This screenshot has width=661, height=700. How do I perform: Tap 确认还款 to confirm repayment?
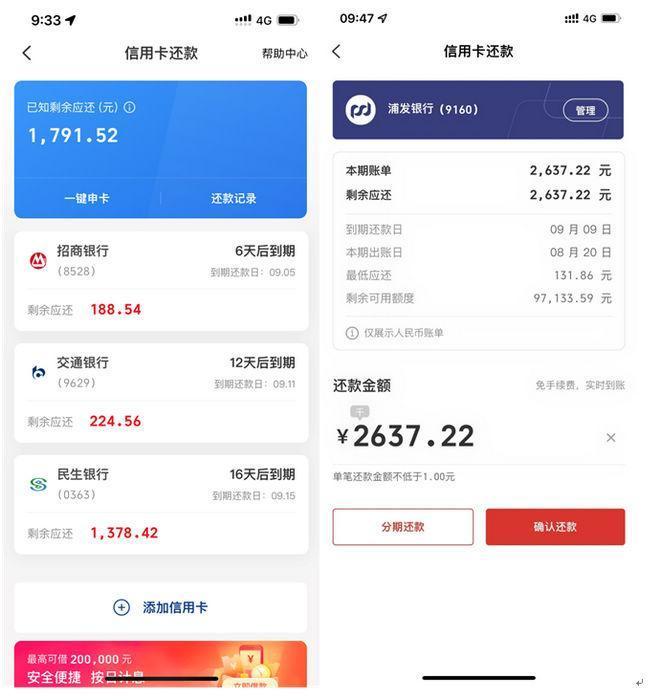(x=555, y=527)
